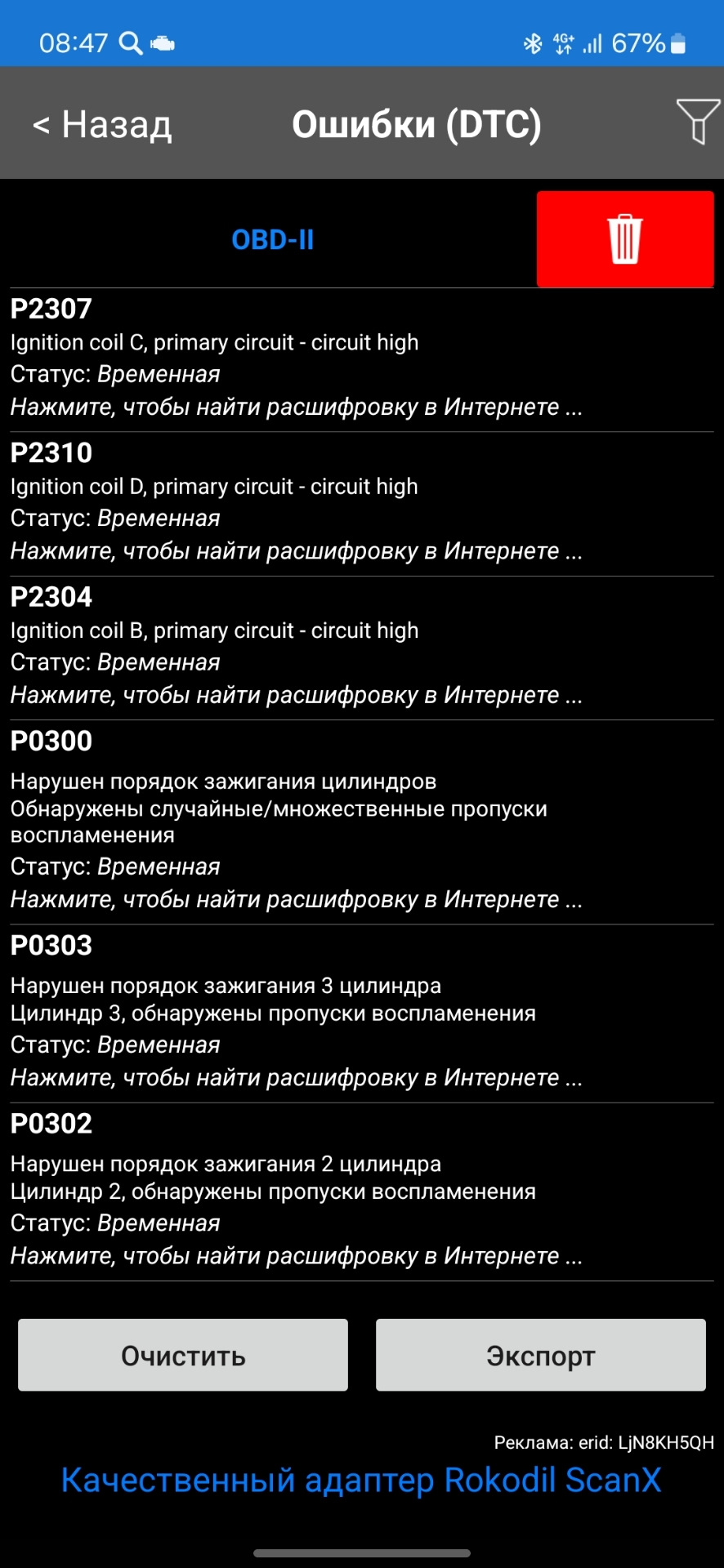Open the P2307 error code entry
The width and height of the screenshot is (724, 1568).
(x=296, y=358)
